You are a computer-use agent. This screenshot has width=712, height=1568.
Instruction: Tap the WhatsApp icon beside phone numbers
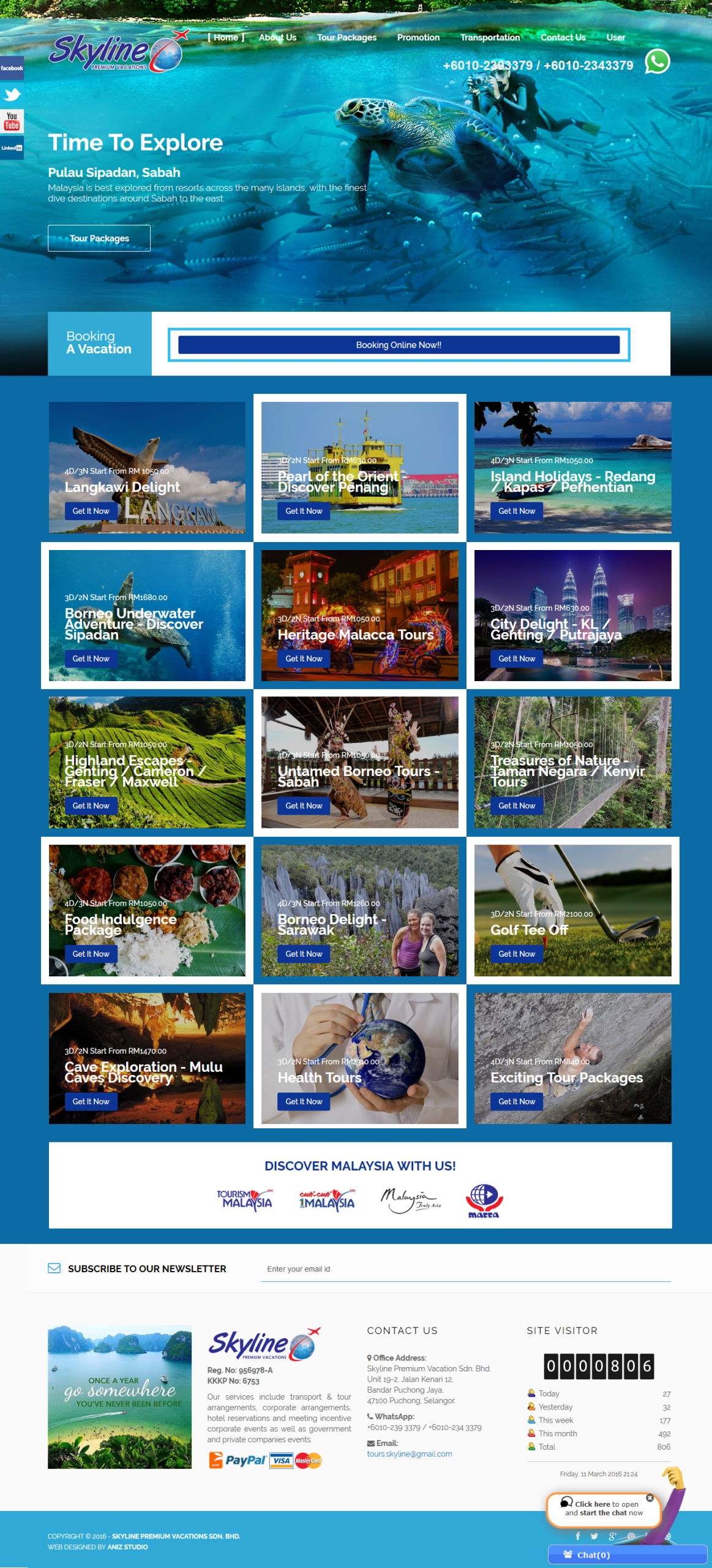(x=657, y=62)
